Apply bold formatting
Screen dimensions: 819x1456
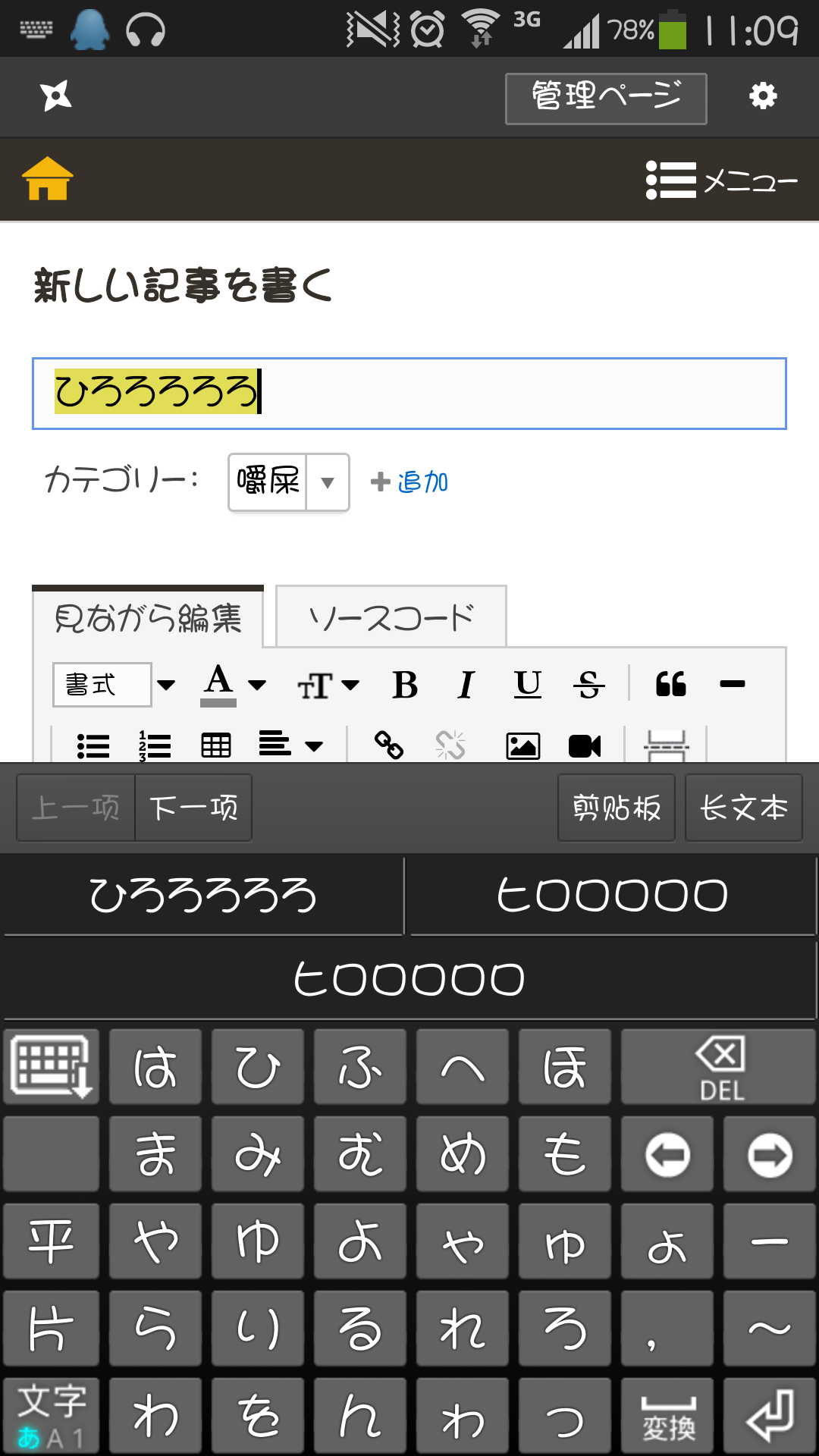[x=405, y=686]
